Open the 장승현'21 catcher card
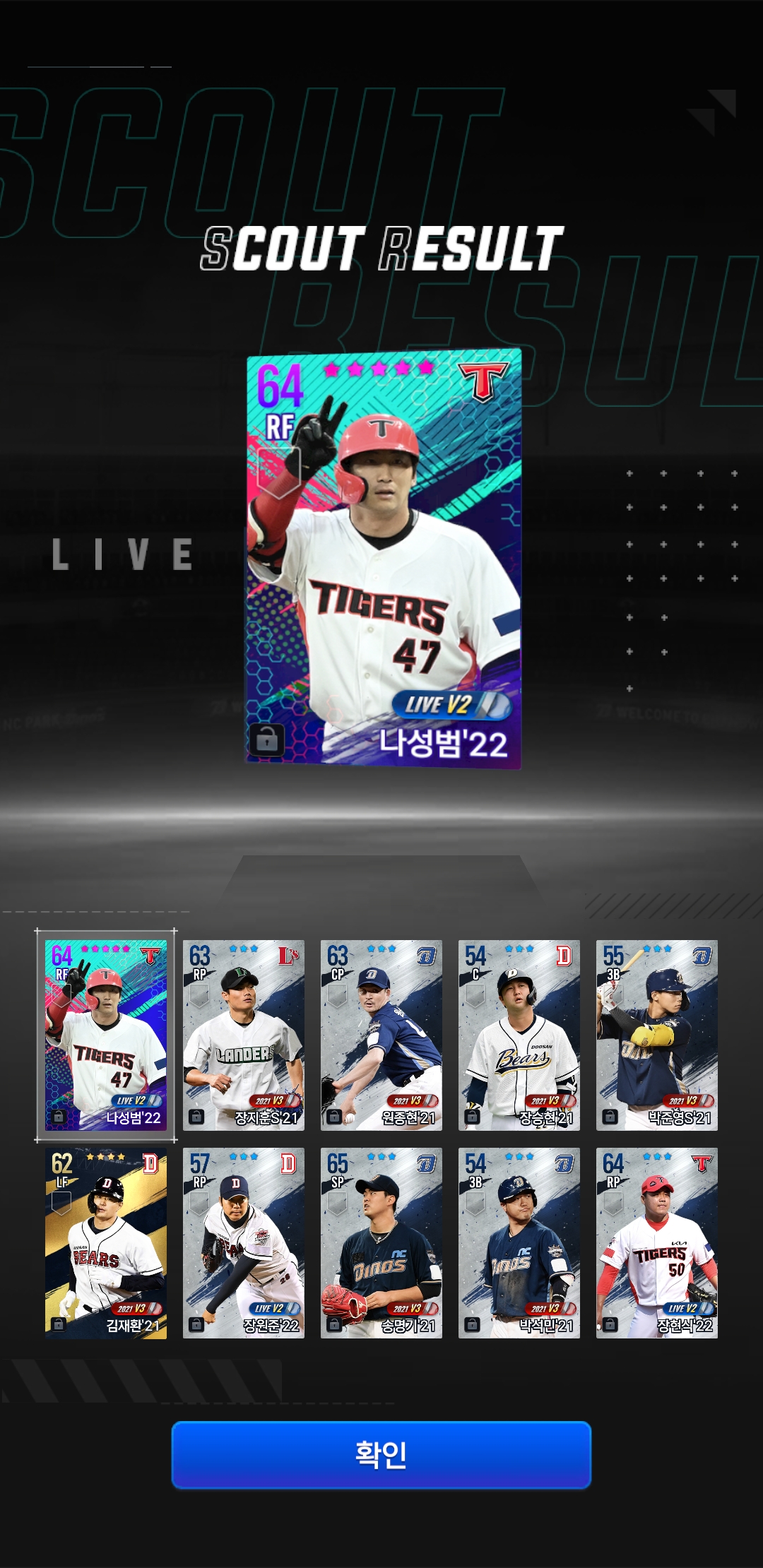The image size is (763, 1568). [x=519, y=1035]
